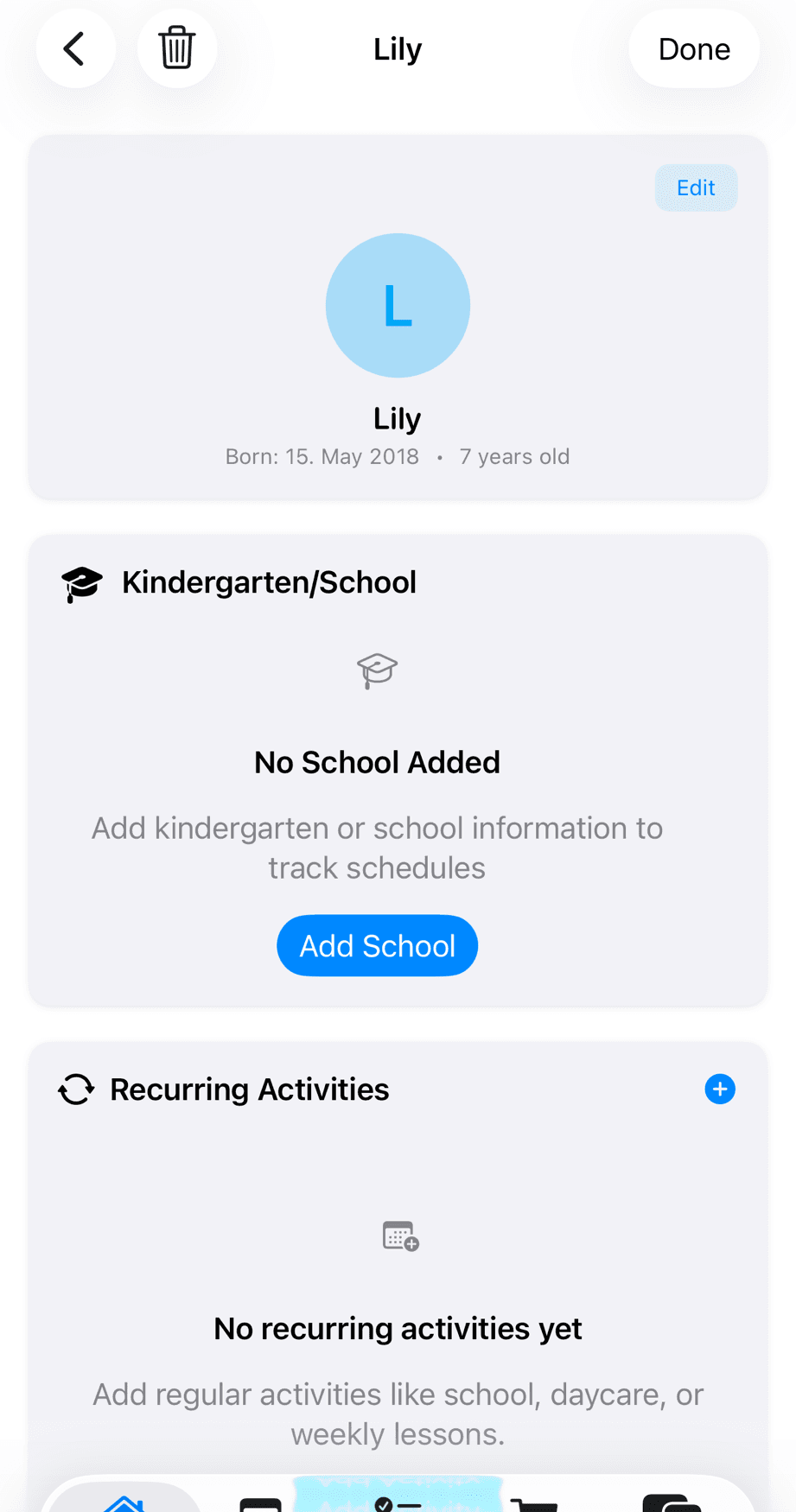Tap the blue plus to add a recurring activity
796x1512 pixels.
[x=720, y=1089]
